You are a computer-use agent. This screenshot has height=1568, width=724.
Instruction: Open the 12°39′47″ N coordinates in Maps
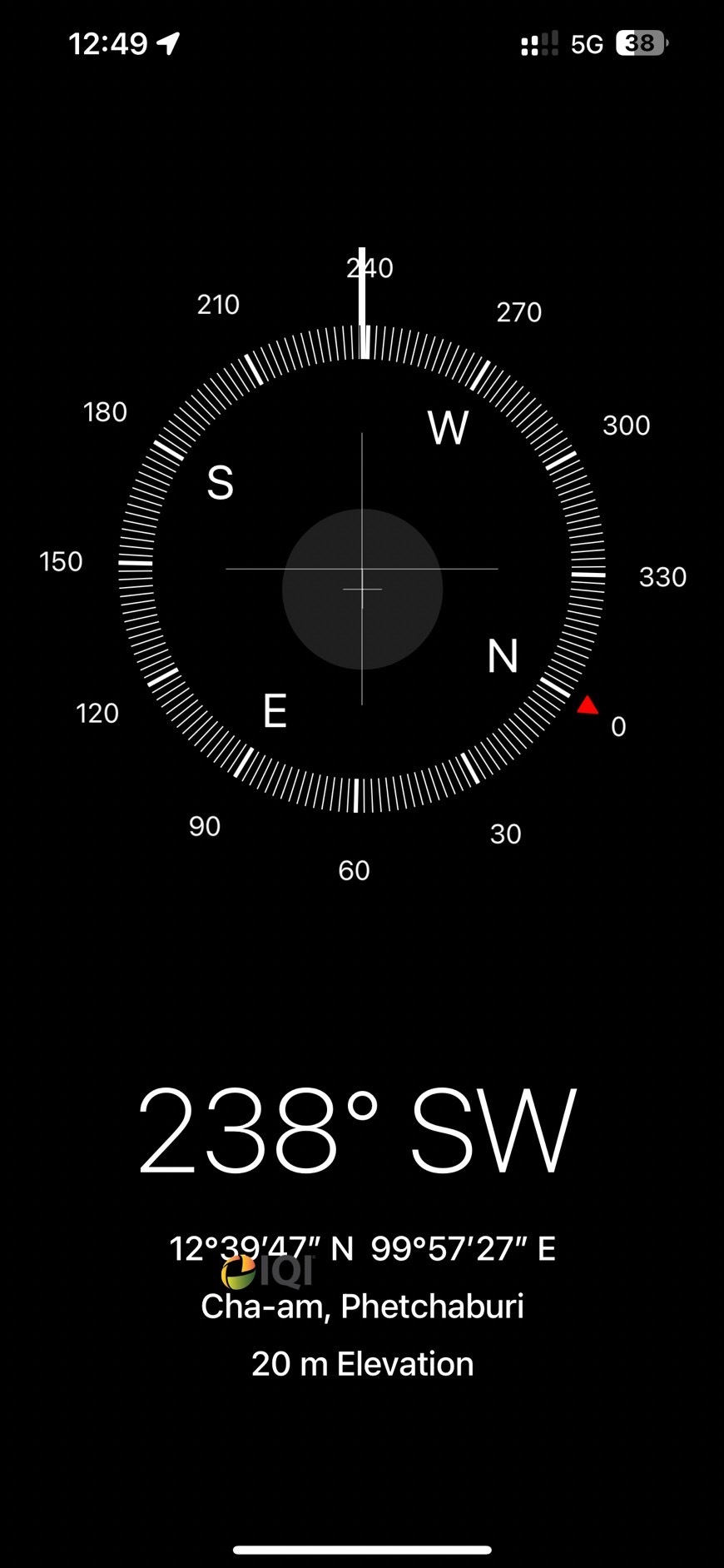click(362, 1248)
